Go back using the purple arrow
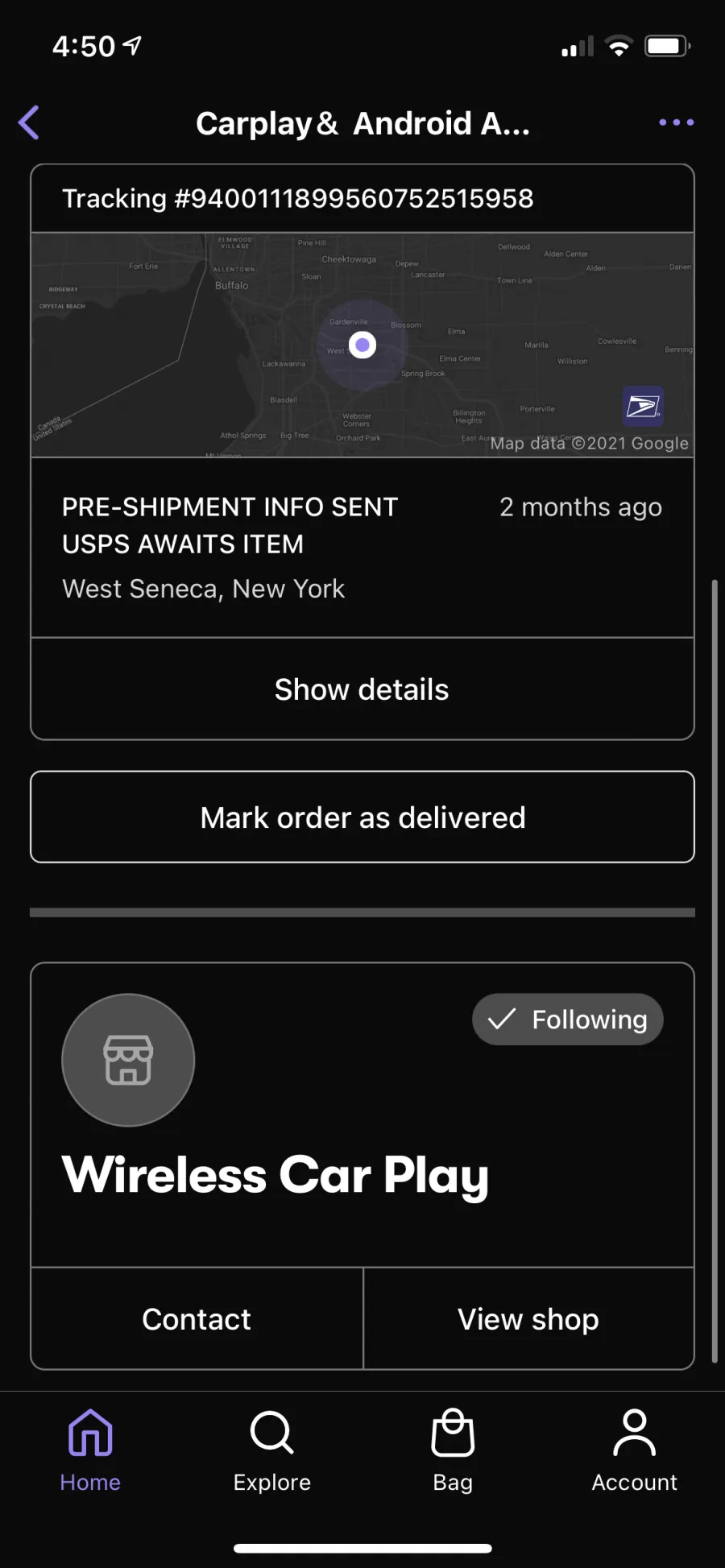This screenshot has width=725, height=1568. pos(29,122)
